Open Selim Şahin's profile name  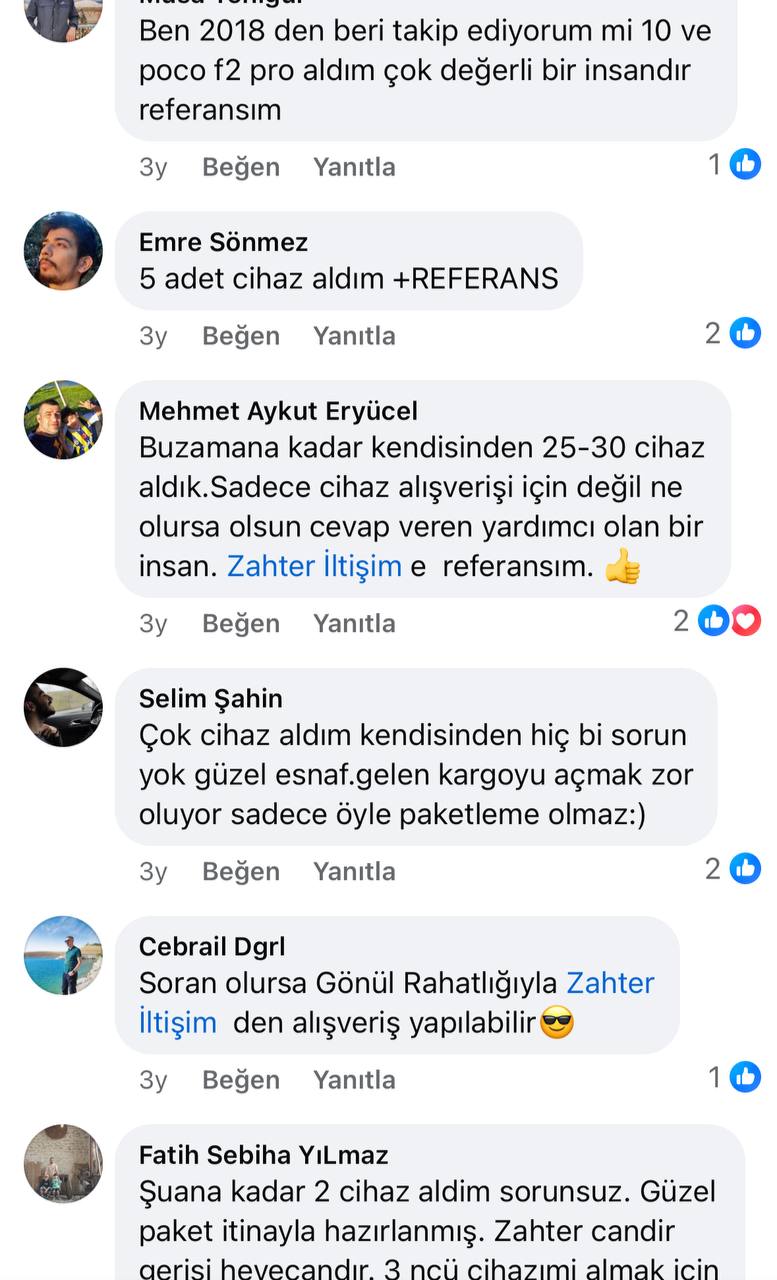click(210, 698)
